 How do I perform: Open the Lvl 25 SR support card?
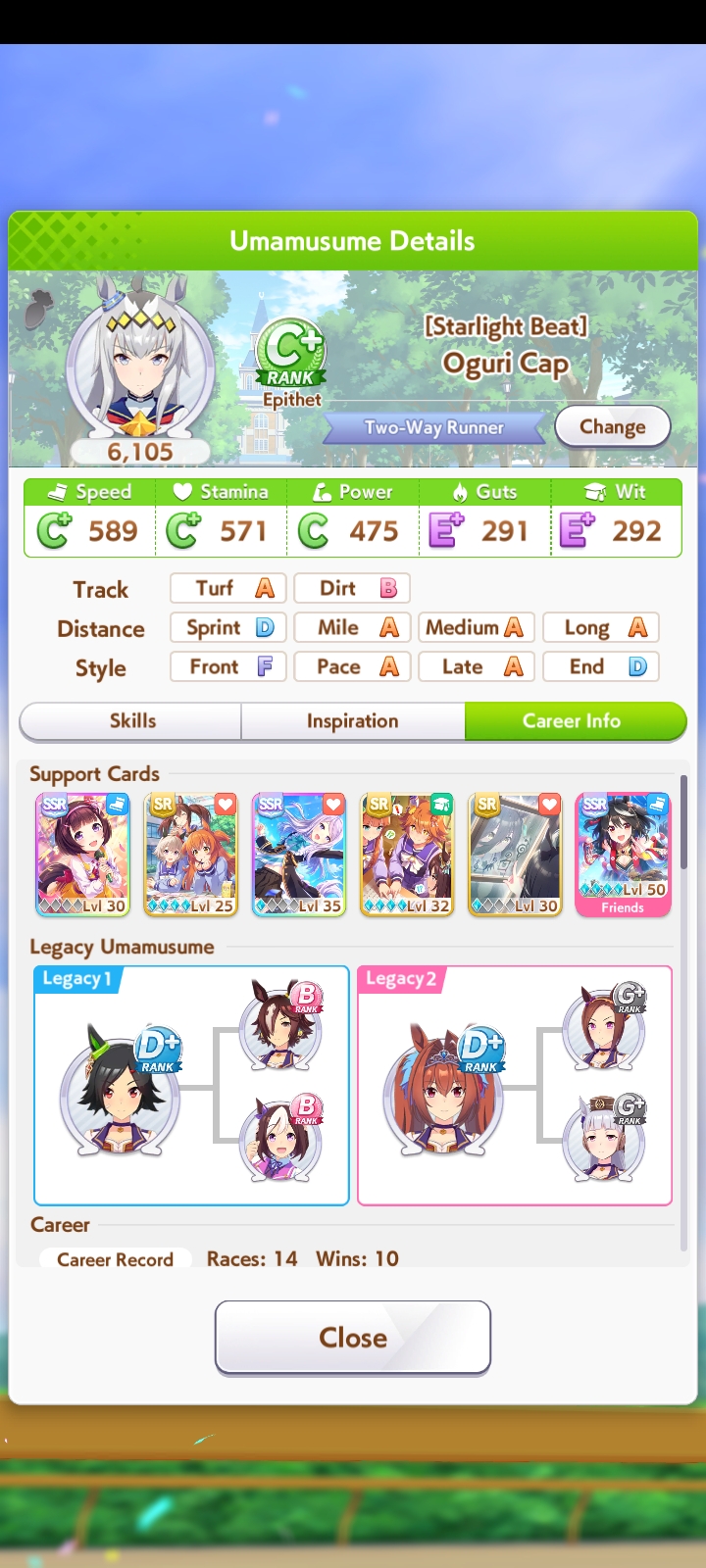point(191,855)
